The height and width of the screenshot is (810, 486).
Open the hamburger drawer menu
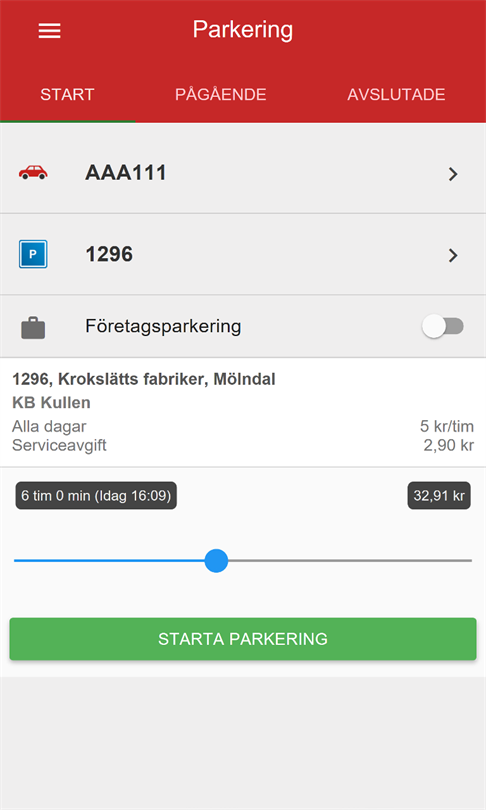[50, 31]
